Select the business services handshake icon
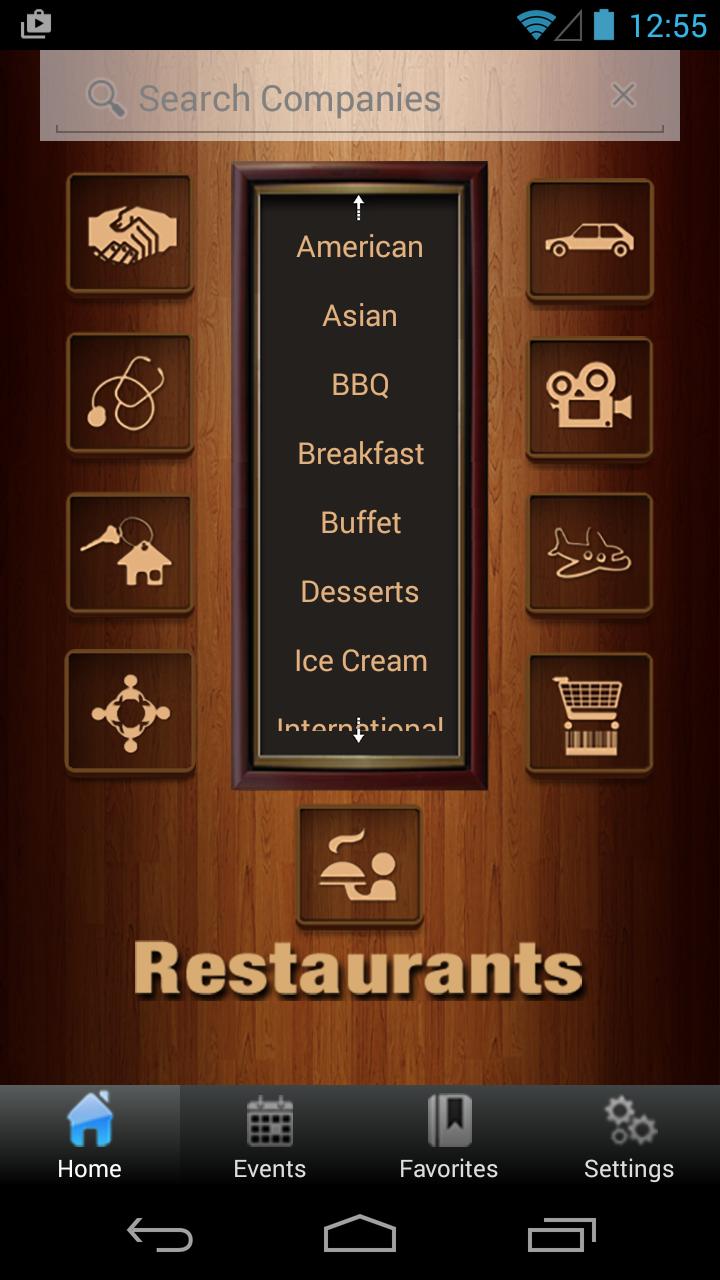The width and height of the screenshot is (720, 1280). pos(129,232)
